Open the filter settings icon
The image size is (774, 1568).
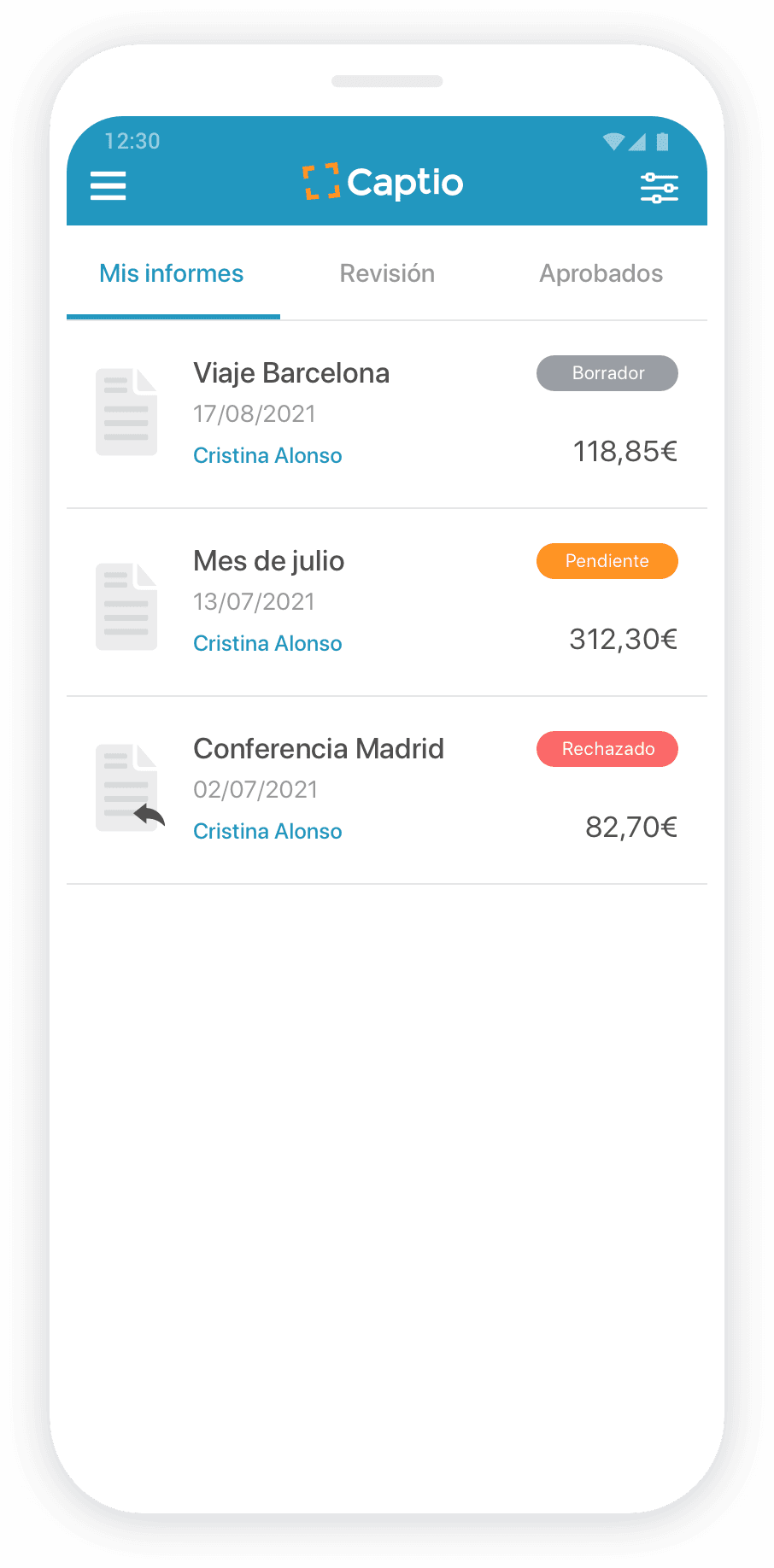[660, 186]
